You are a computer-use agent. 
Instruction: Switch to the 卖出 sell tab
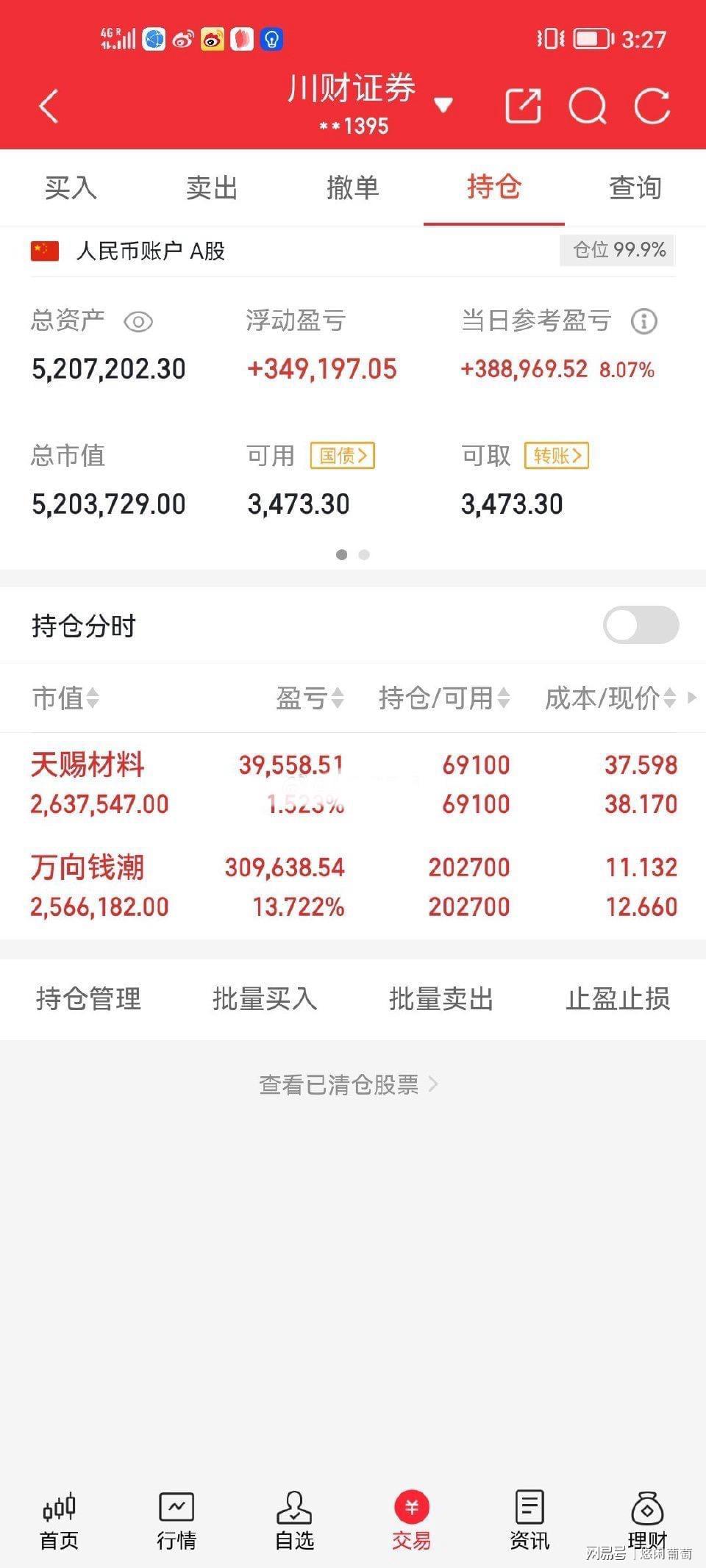tap(212, 187)
